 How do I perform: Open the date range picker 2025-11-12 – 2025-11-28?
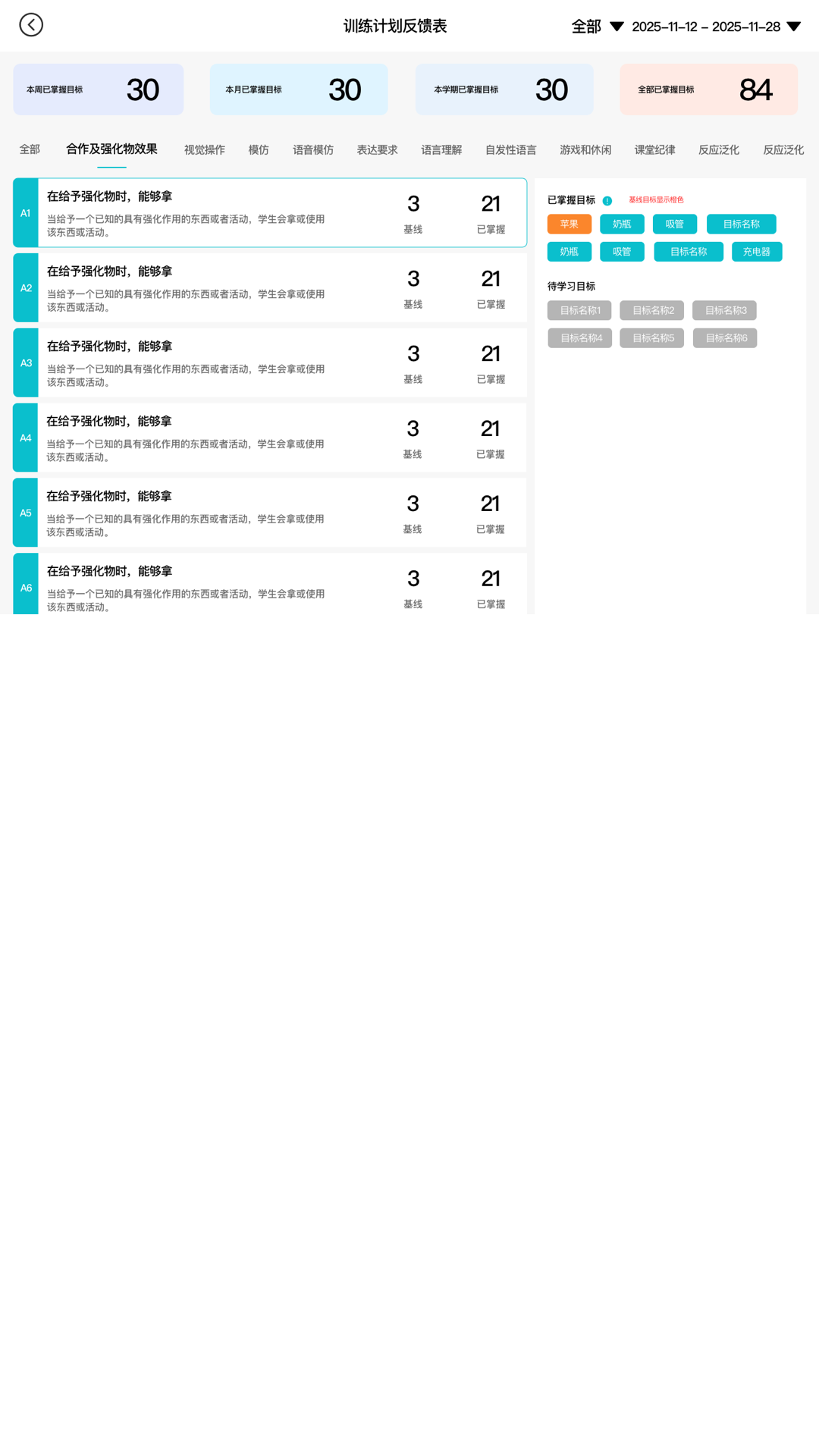point(716,27)
